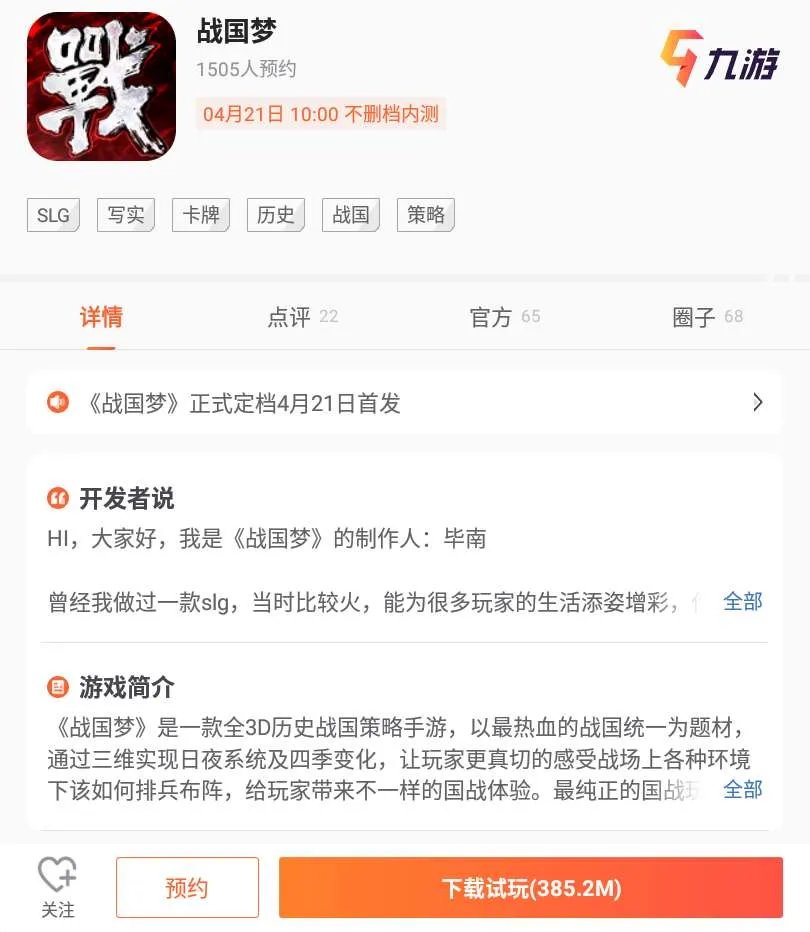Expand the 《战国梦》首发 announcement via chevron
The width and height of the screenshot is (810, 932).
tap(758, 402)
